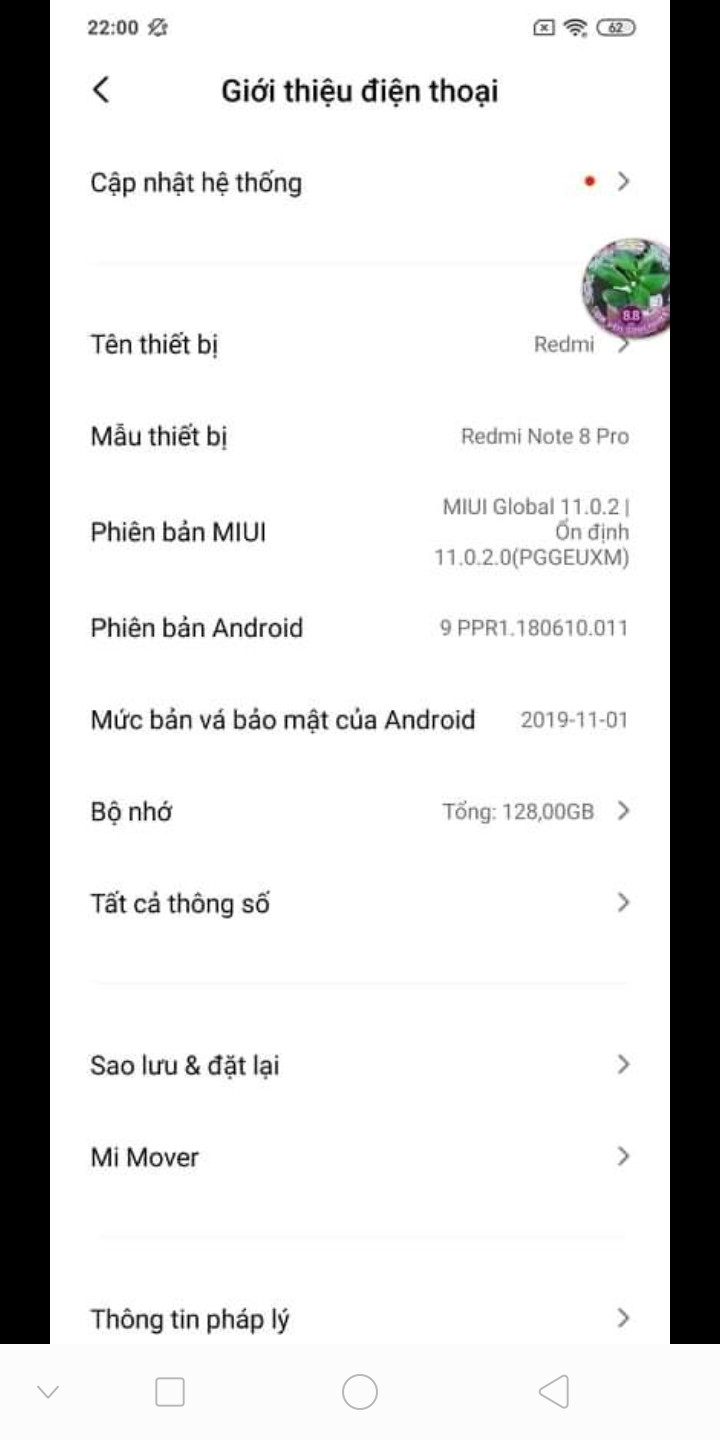This screenshot has height=1440, width=720.
Task: Open Tất cả thông số
Action: [358, 904]
